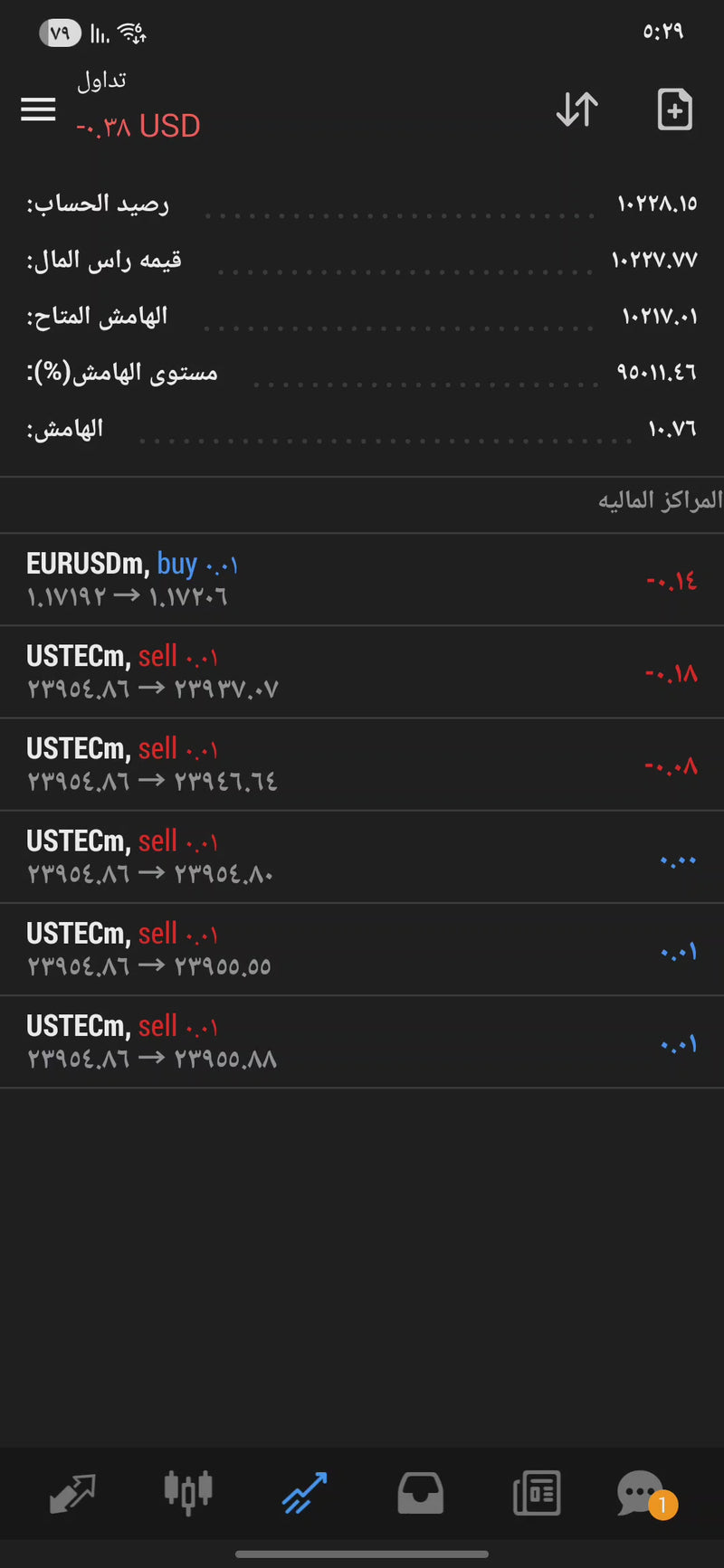Open the news tab

[x=536, y=1493]
